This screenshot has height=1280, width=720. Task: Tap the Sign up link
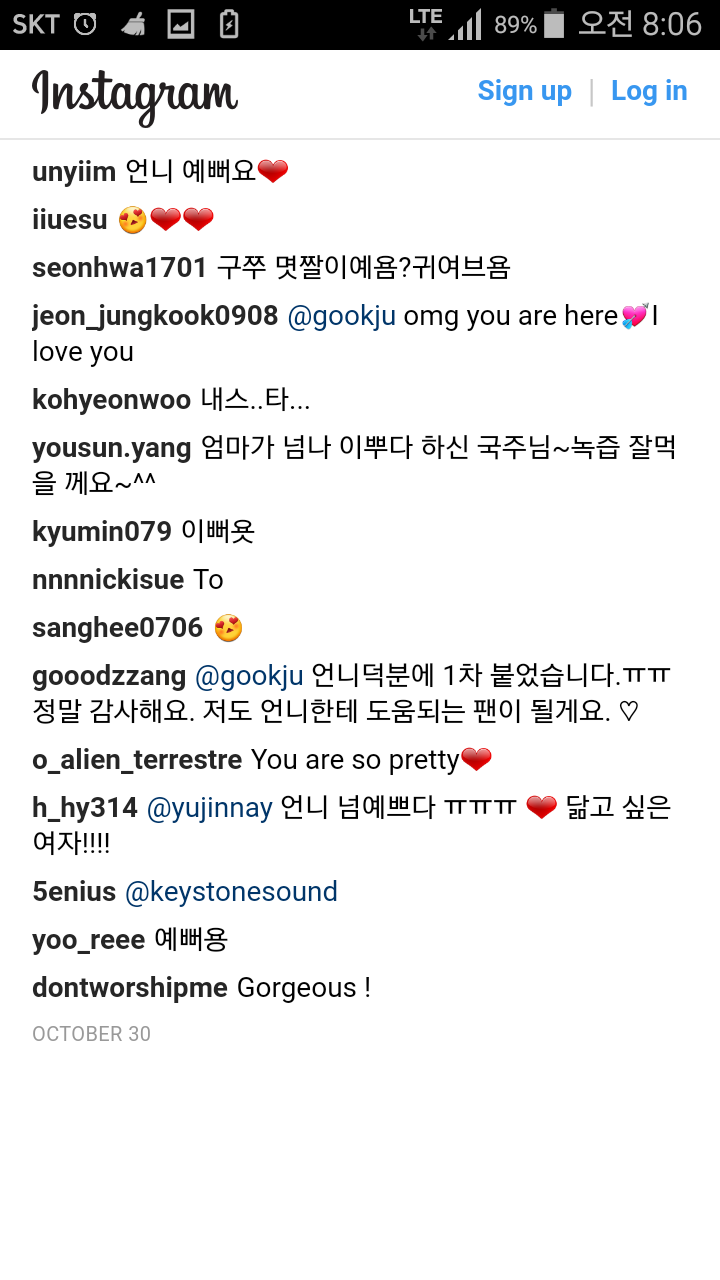[524, 91]
